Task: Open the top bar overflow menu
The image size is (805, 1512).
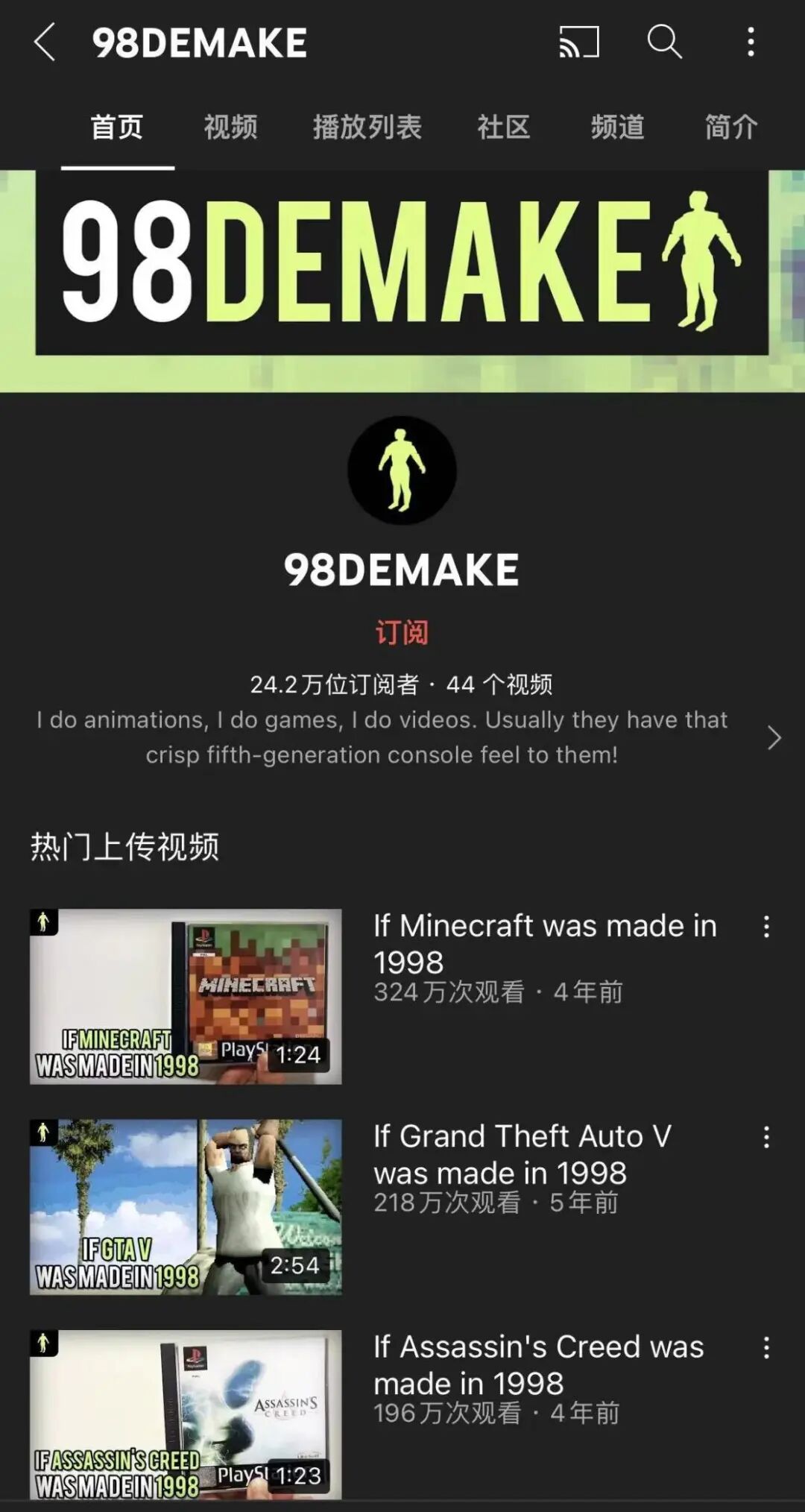Action: tap(751, 42)
